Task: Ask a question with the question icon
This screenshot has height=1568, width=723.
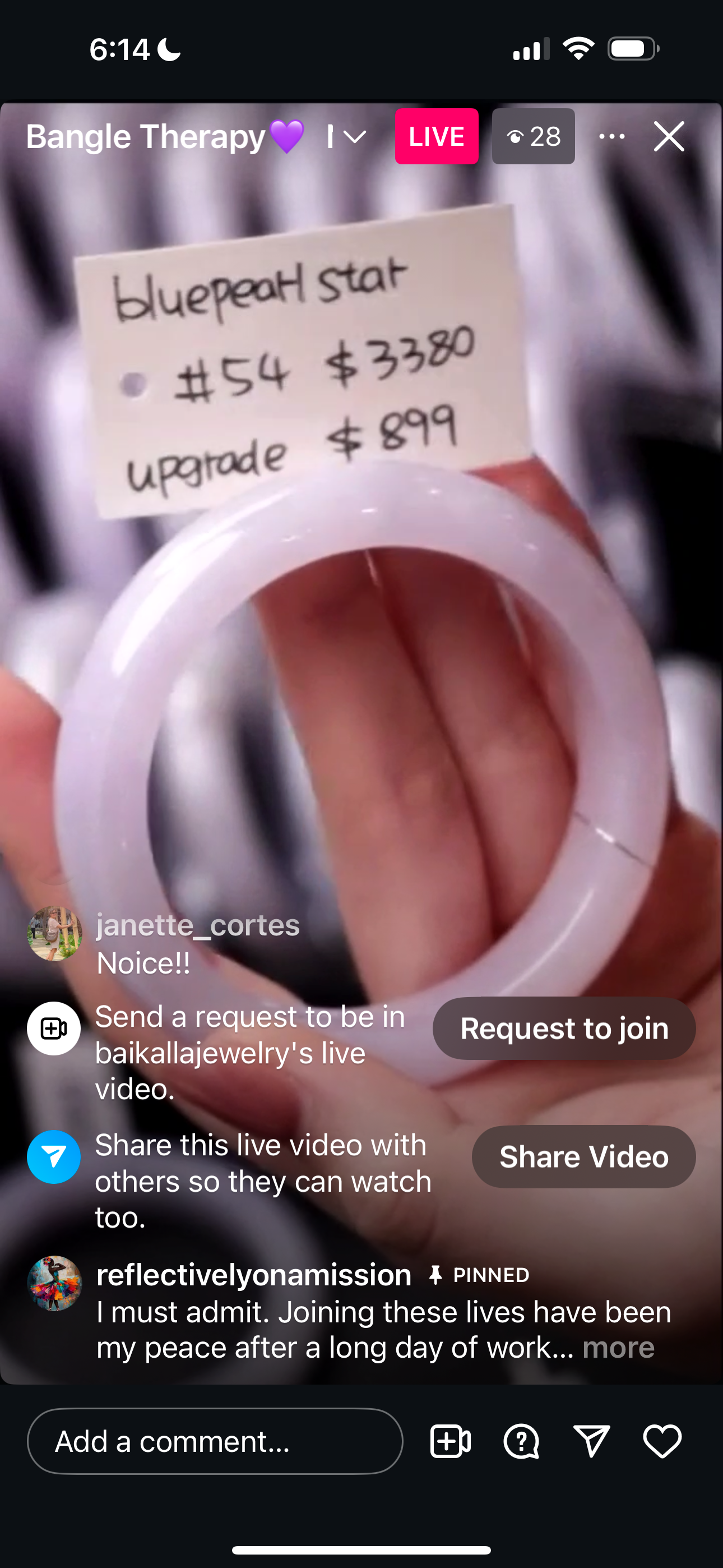Action: [x=521, y=1441]
